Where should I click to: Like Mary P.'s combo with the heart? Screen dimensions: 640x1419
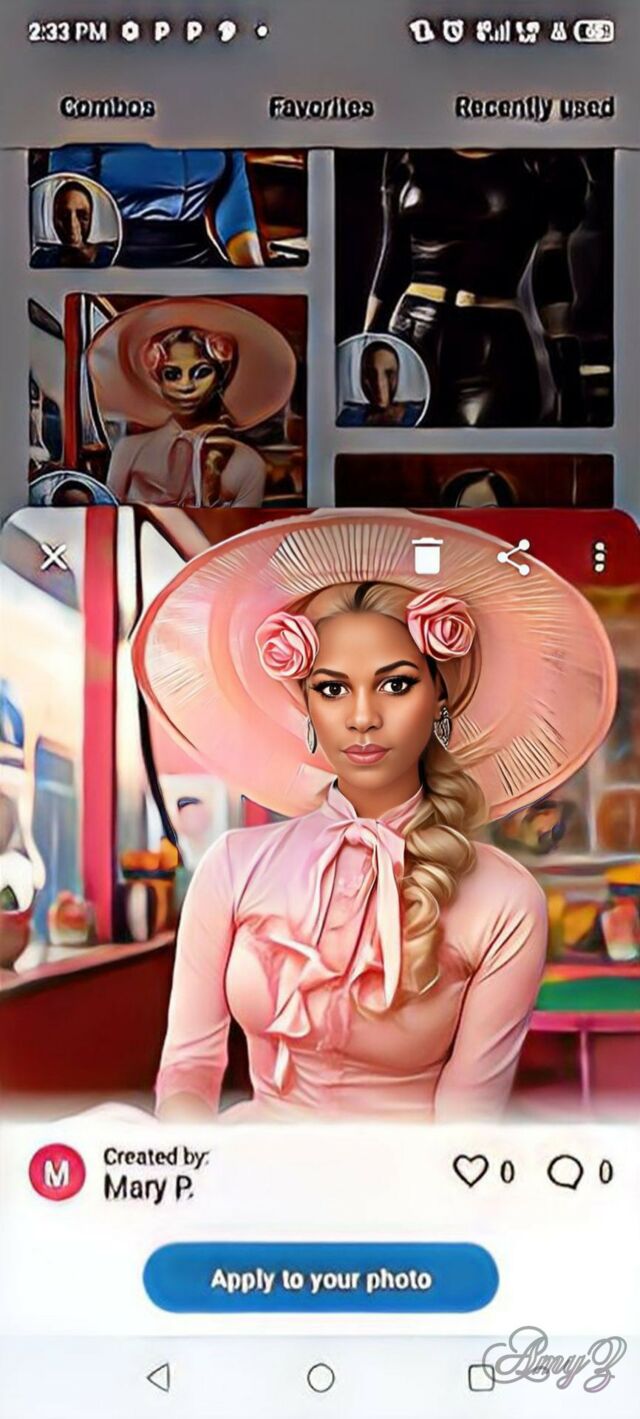pos(470,1171)
